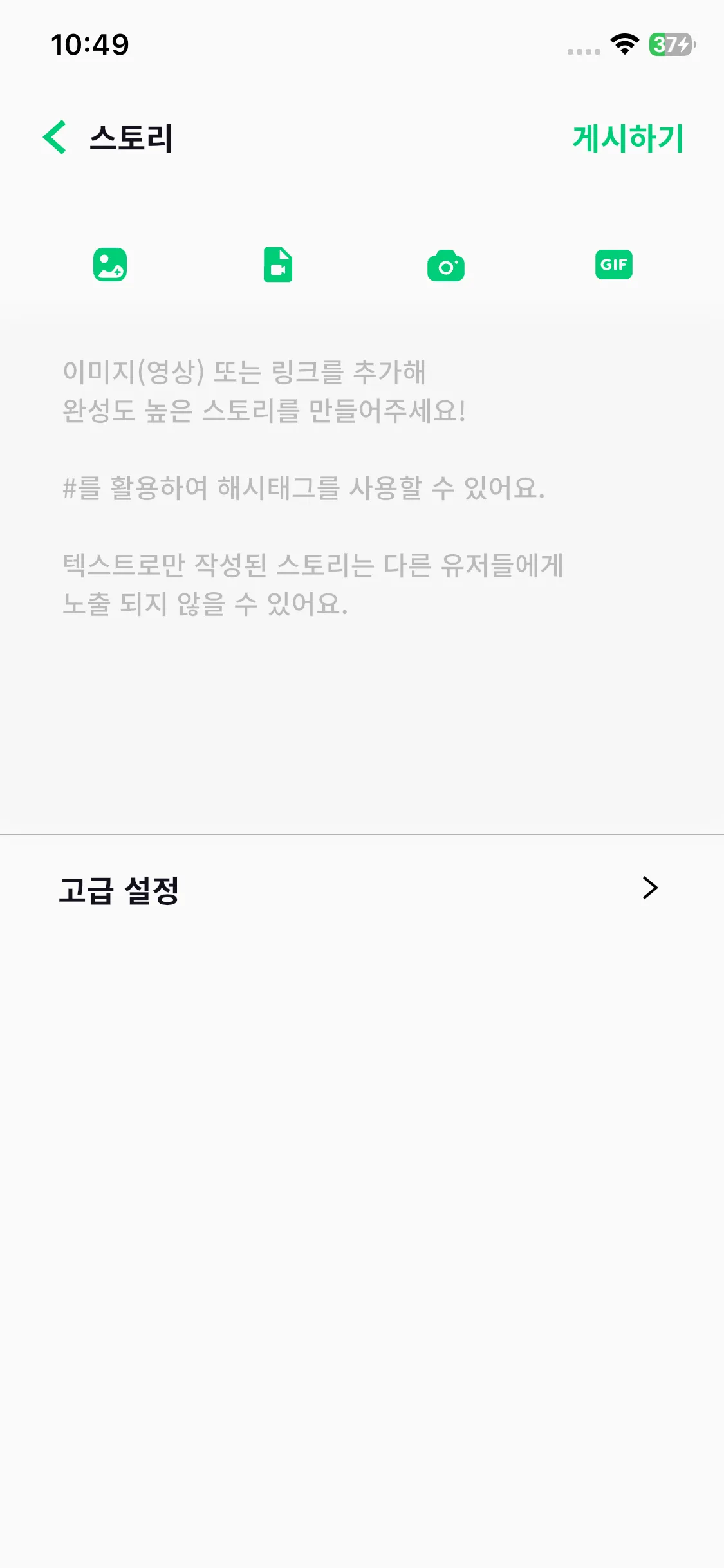
Task: Tap 게시하기 to publish the story
Action: (627, 138)
